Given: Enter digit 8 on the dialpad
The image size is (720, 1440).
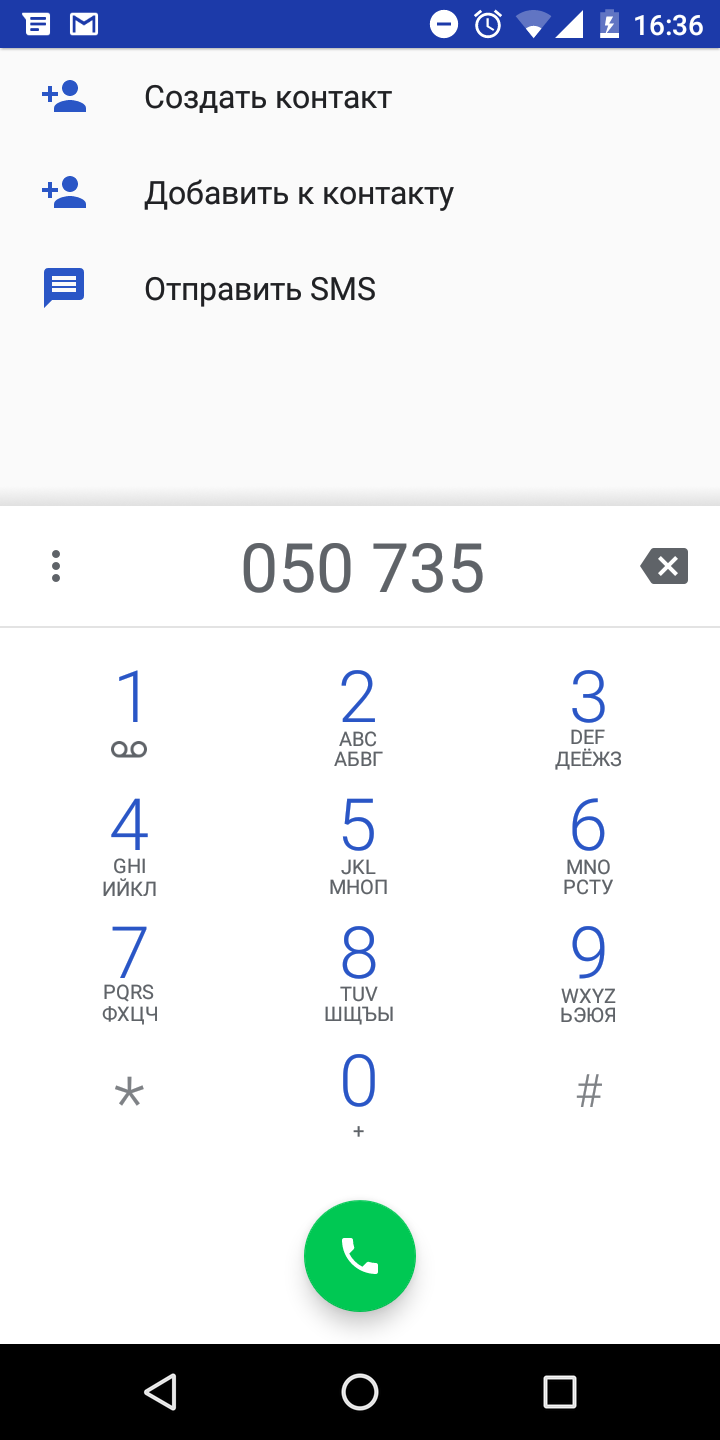Looking at the screenshot, I should 359,970.
